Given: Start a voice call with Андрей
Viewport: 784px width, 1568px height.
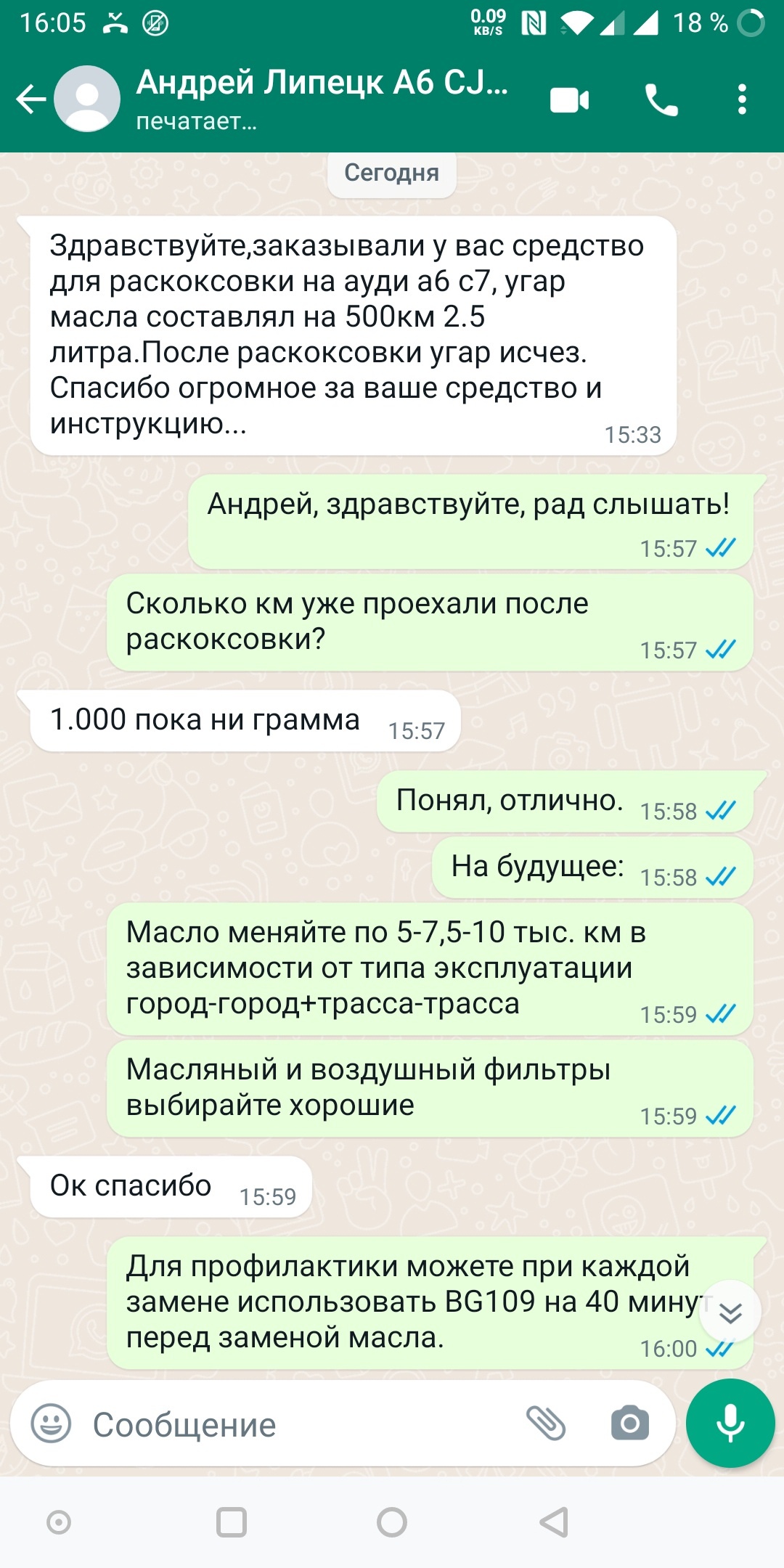Looking at the screenshot, I should pyautogui.click(x=661, y=99).
